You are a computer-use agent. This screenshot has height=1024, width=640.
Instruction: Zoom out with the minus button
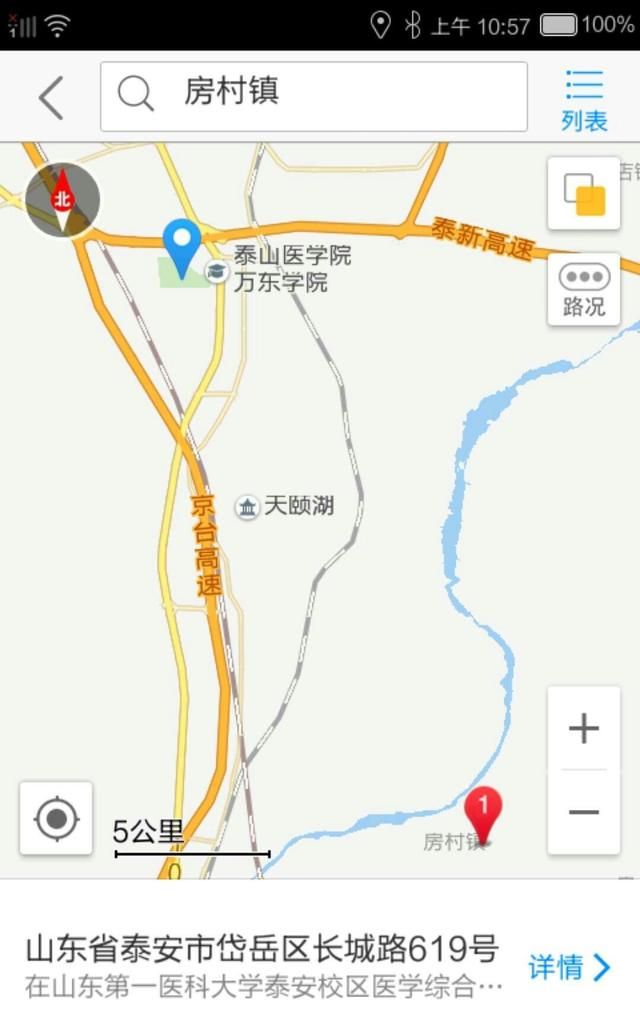(584, 812)
